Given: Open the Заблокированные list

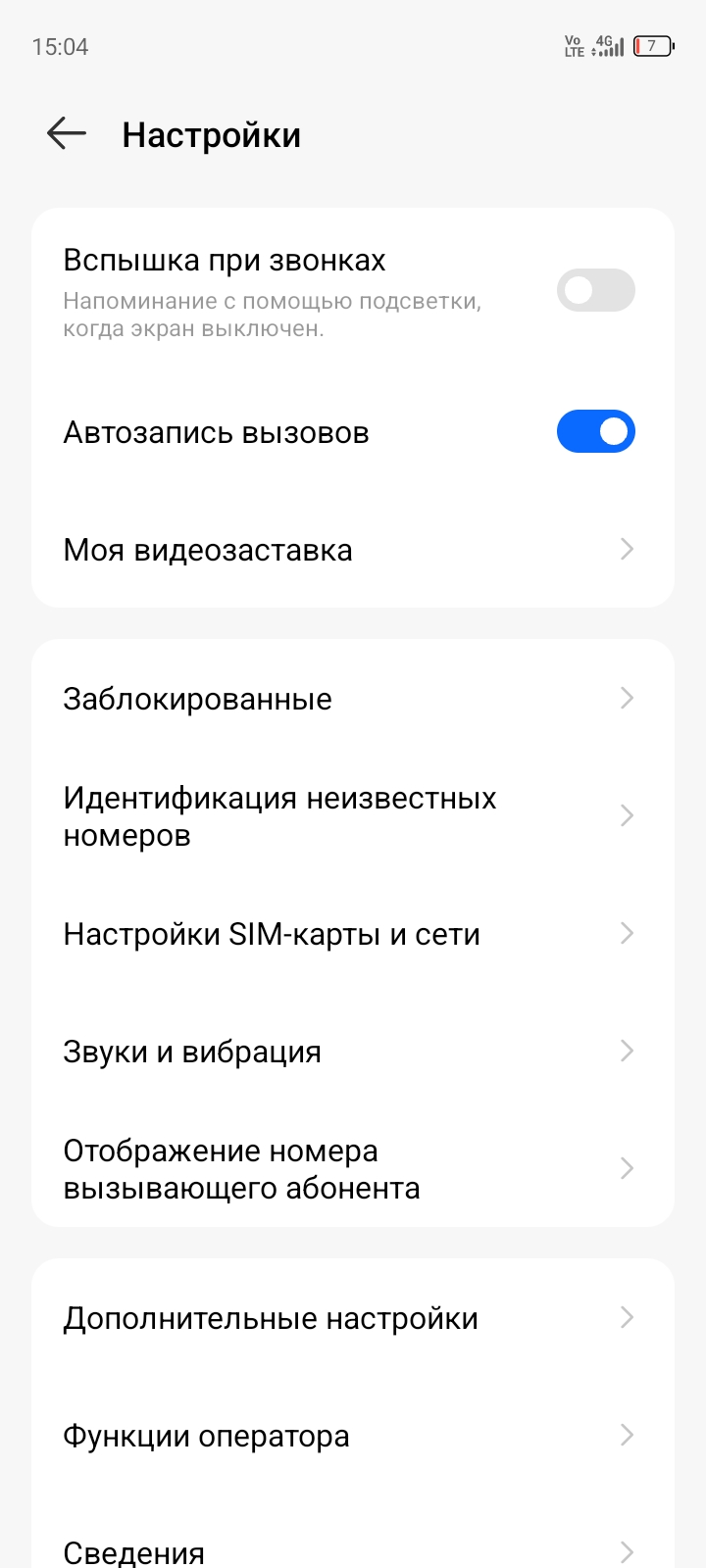Looking at the screenshot, I should pyautogui.click(x=353, y=698).
